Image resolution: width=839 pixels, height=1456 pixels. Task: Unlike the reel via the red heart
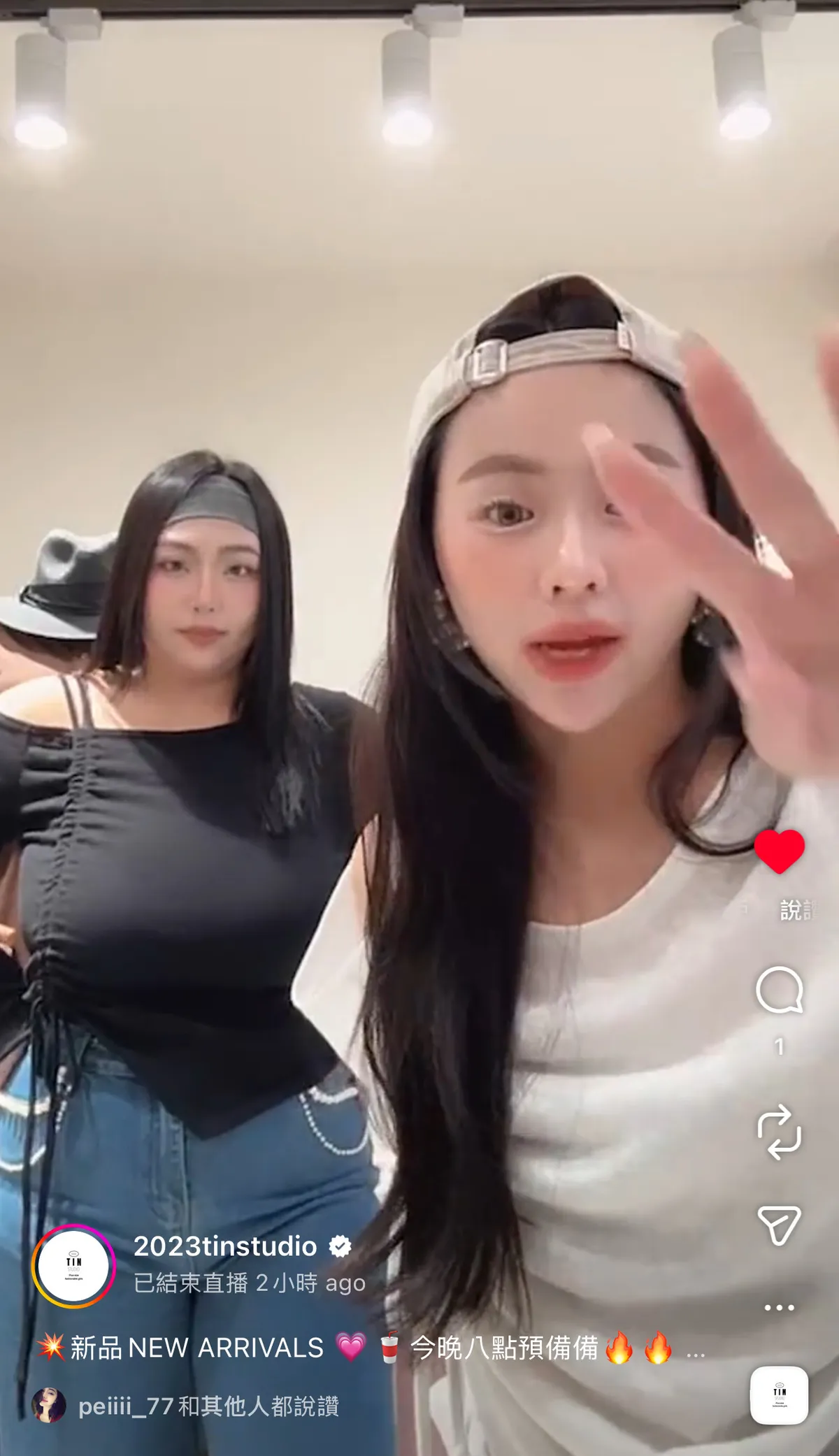tap(779, 851)
